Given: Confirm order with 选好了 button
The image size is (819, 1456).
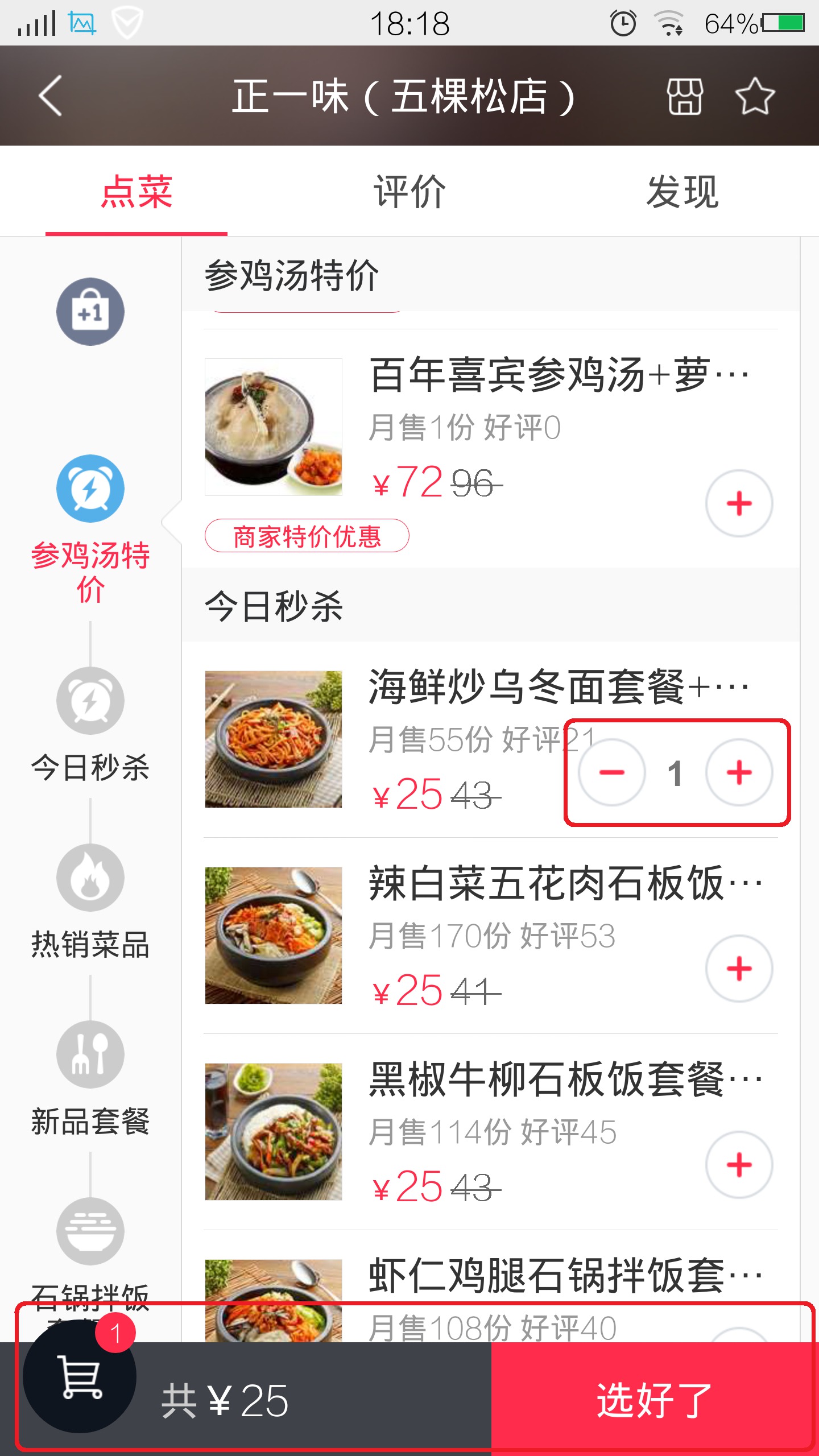Looking at the screenshot, I should coord(654,1399).
